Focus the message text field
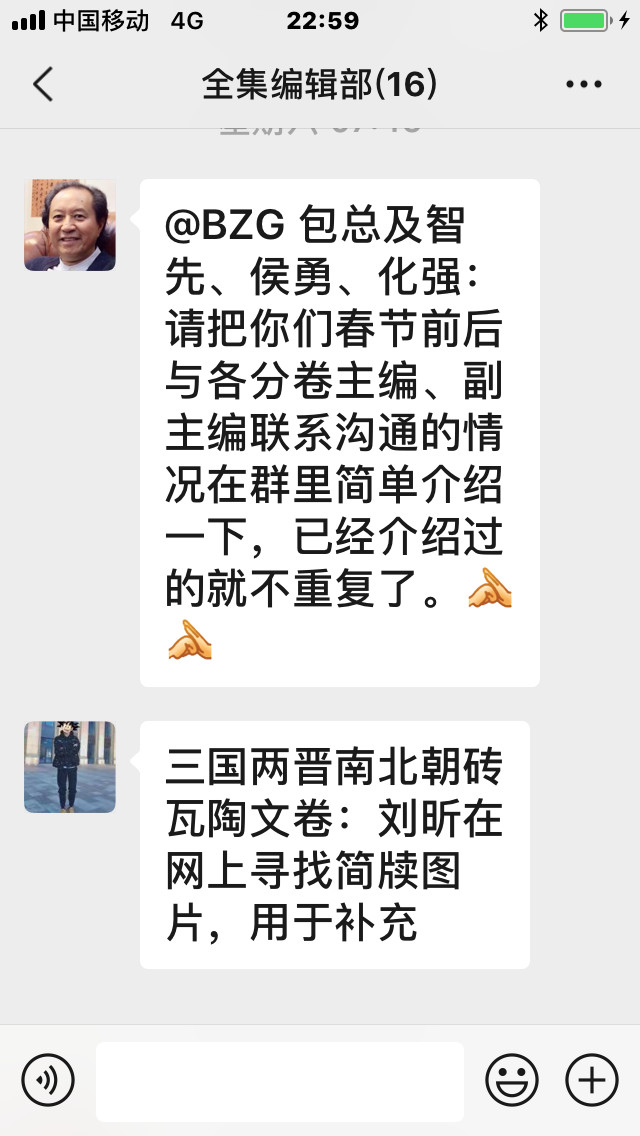 [x=280, y=1081]
